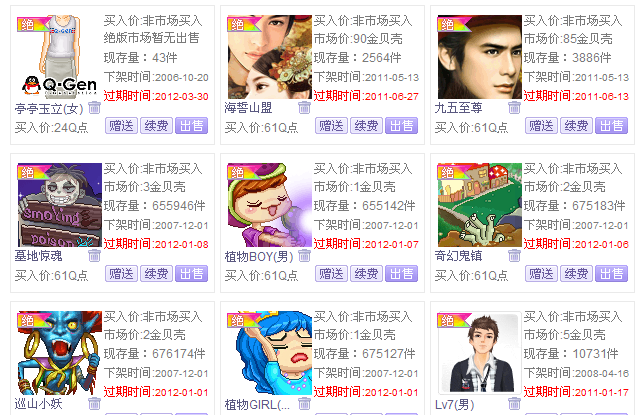This screenshot has width=639, height=415.
Task: Delete 海誓山盟 using trash icon
Action: [304, 107]
